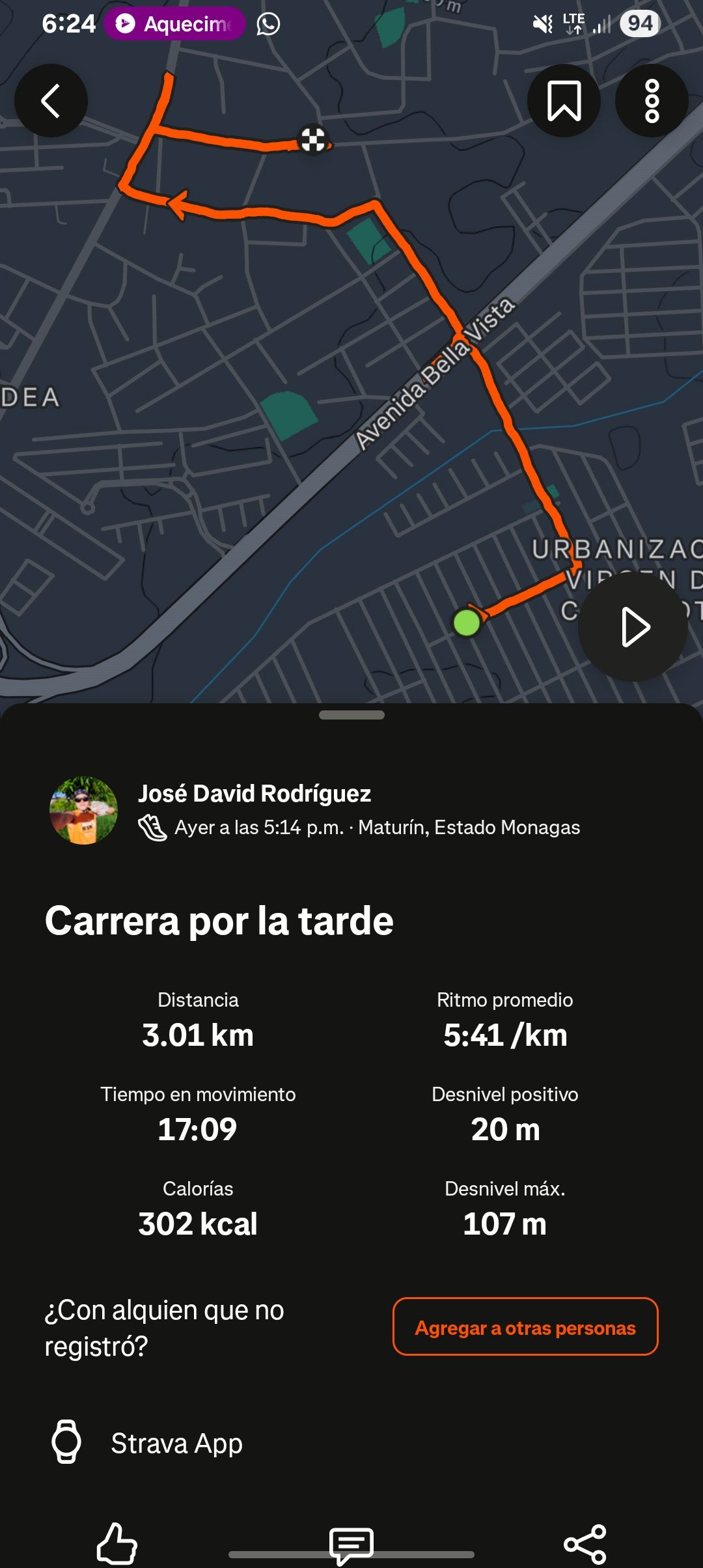Viewport: 703px width, 1568px height.
Task: Tap the José David Rodríguez name
Action: pyautogui.click(x=255, y=793)
